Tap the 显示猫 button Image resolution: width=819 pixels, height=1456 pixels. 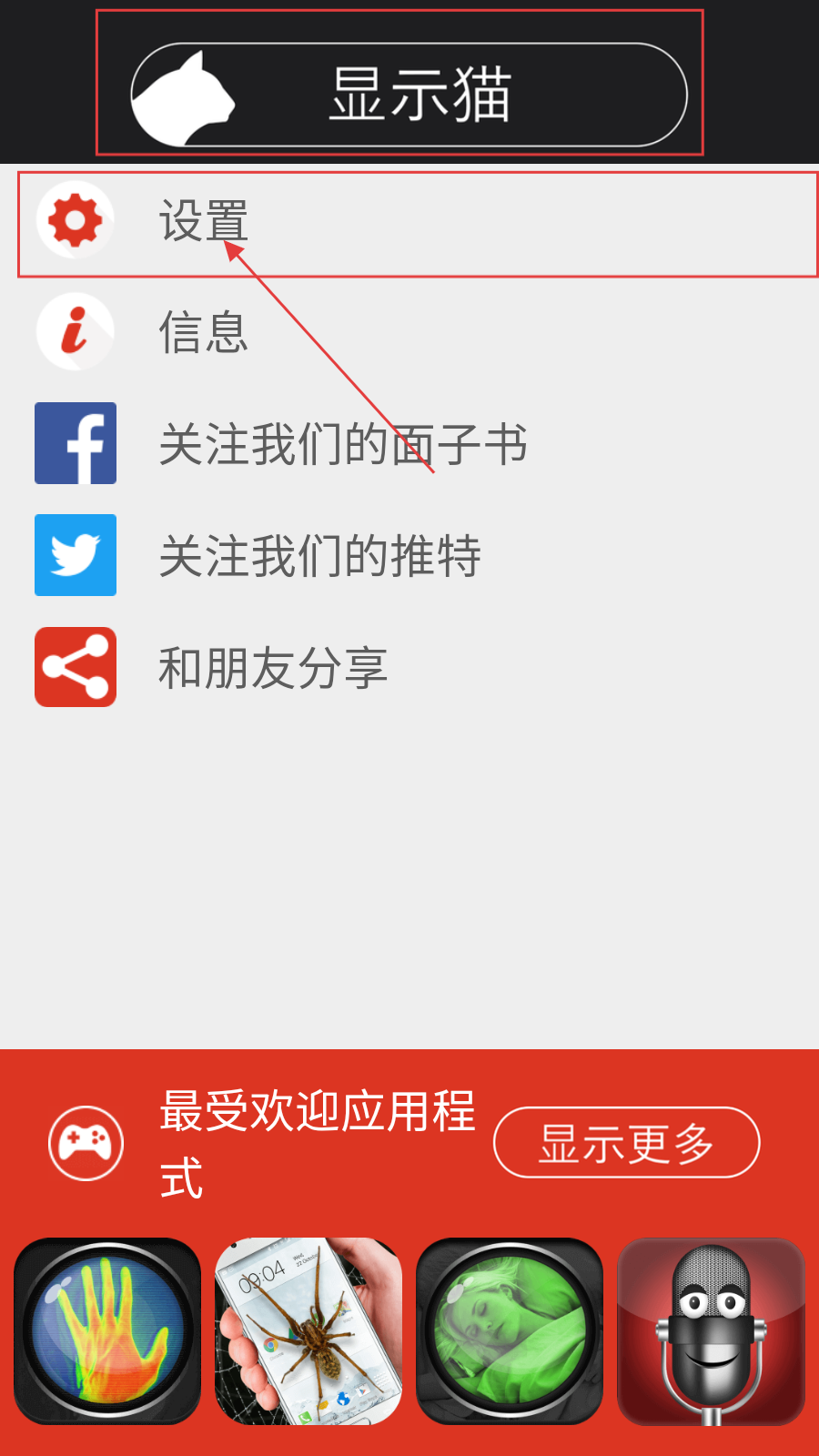(x=409, y=95)
